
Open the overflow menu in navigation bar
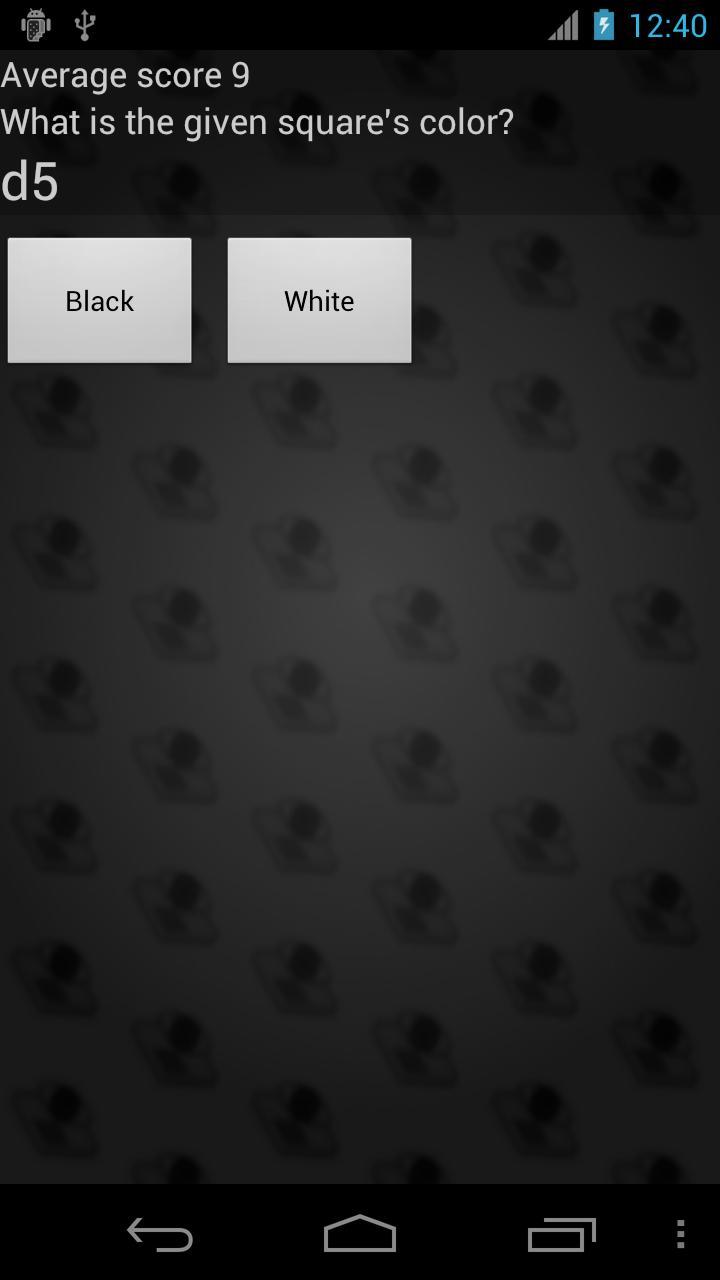point(680,1234)
